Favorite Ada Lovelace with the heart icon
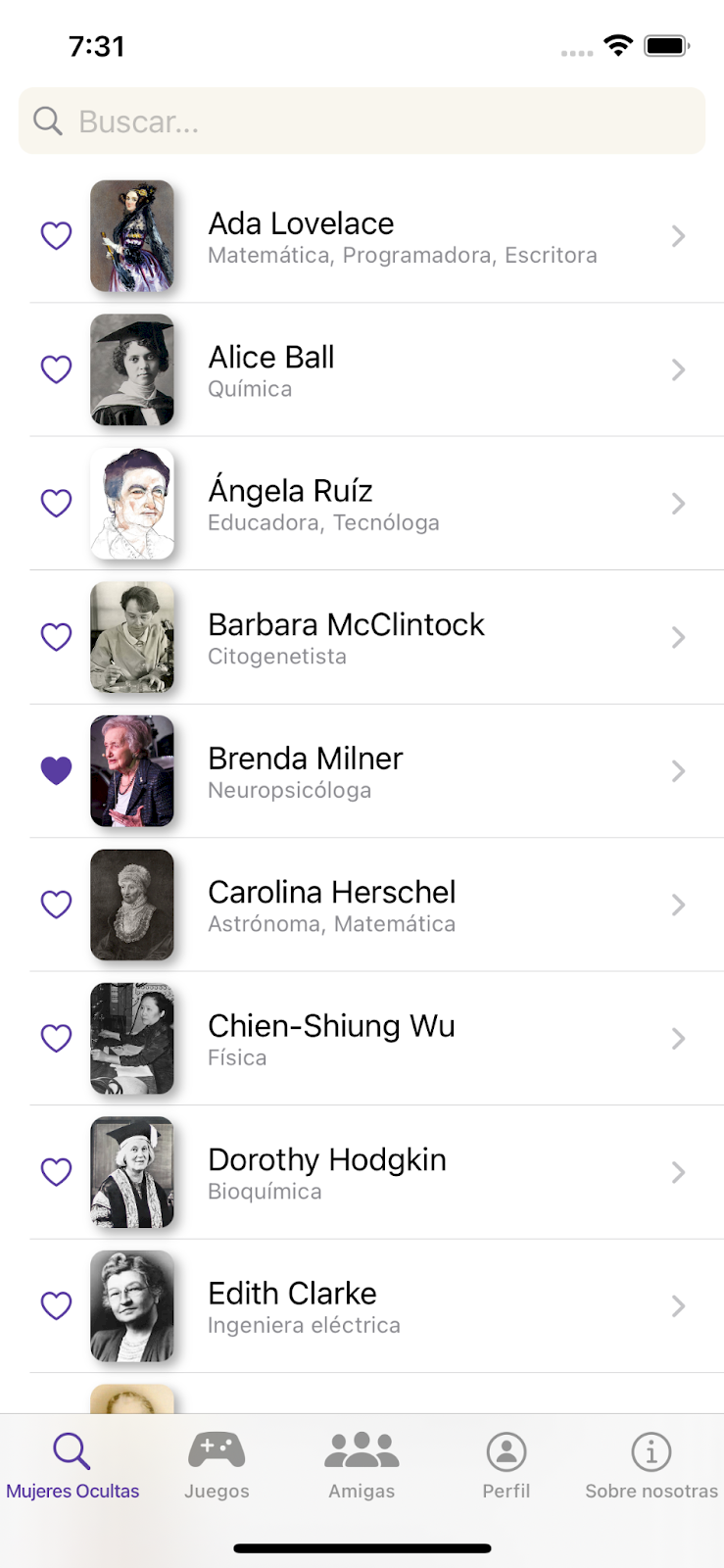The height and width of the screenshot is (1568, 724). pyautogui.click(x=56, y=236)
